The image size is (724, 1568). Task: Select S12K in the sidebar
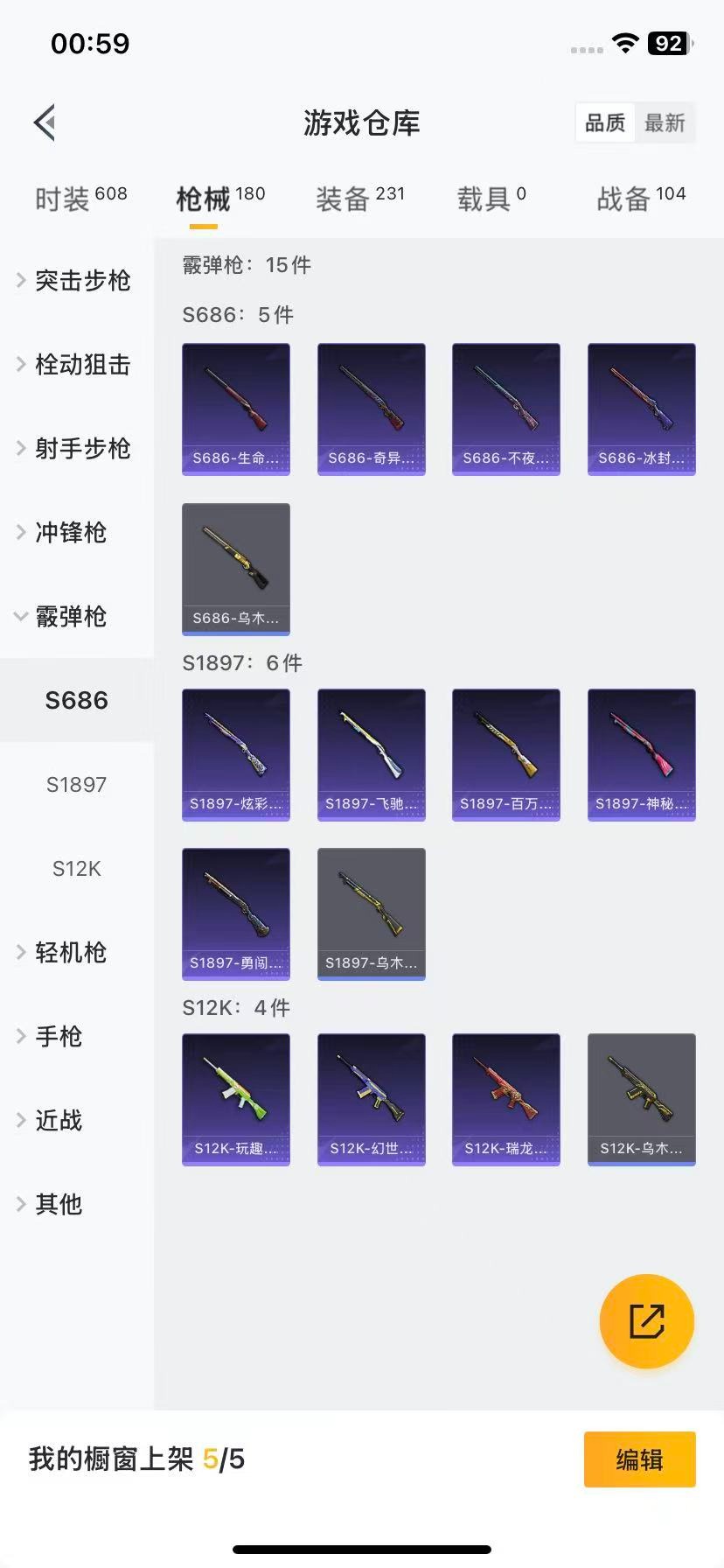coord(77,868)
